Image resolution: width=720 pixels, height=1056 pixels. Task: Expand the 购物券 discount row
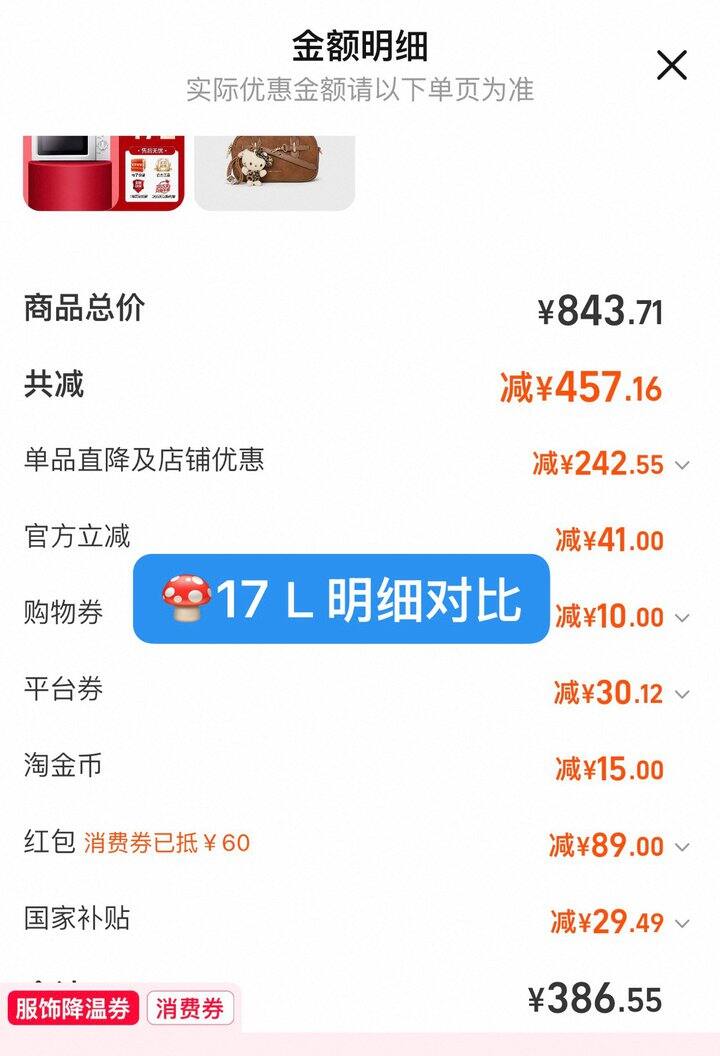coord(682,618)
